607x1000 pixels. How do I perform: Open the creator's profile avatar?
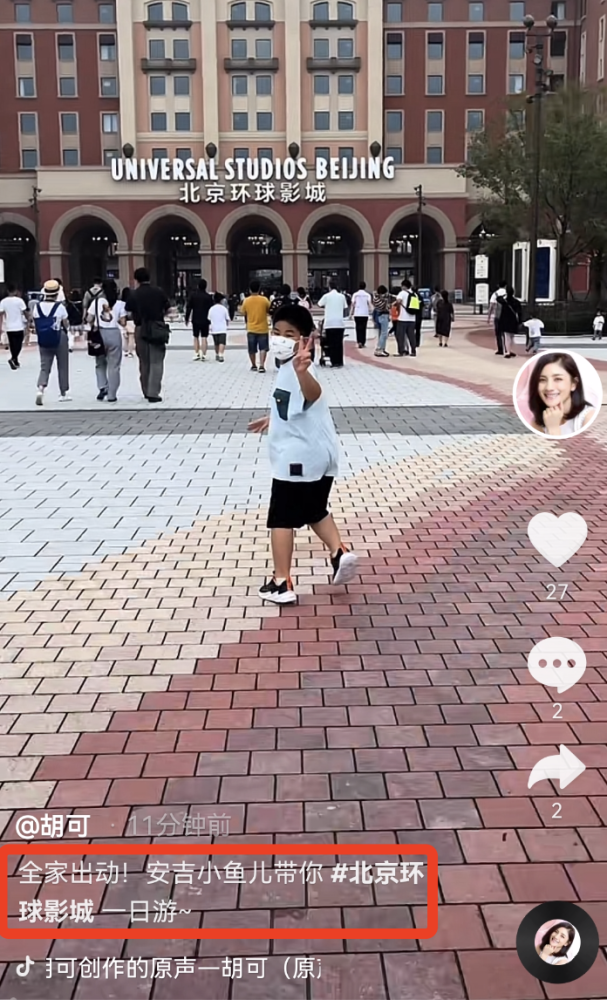coord(557,394)
